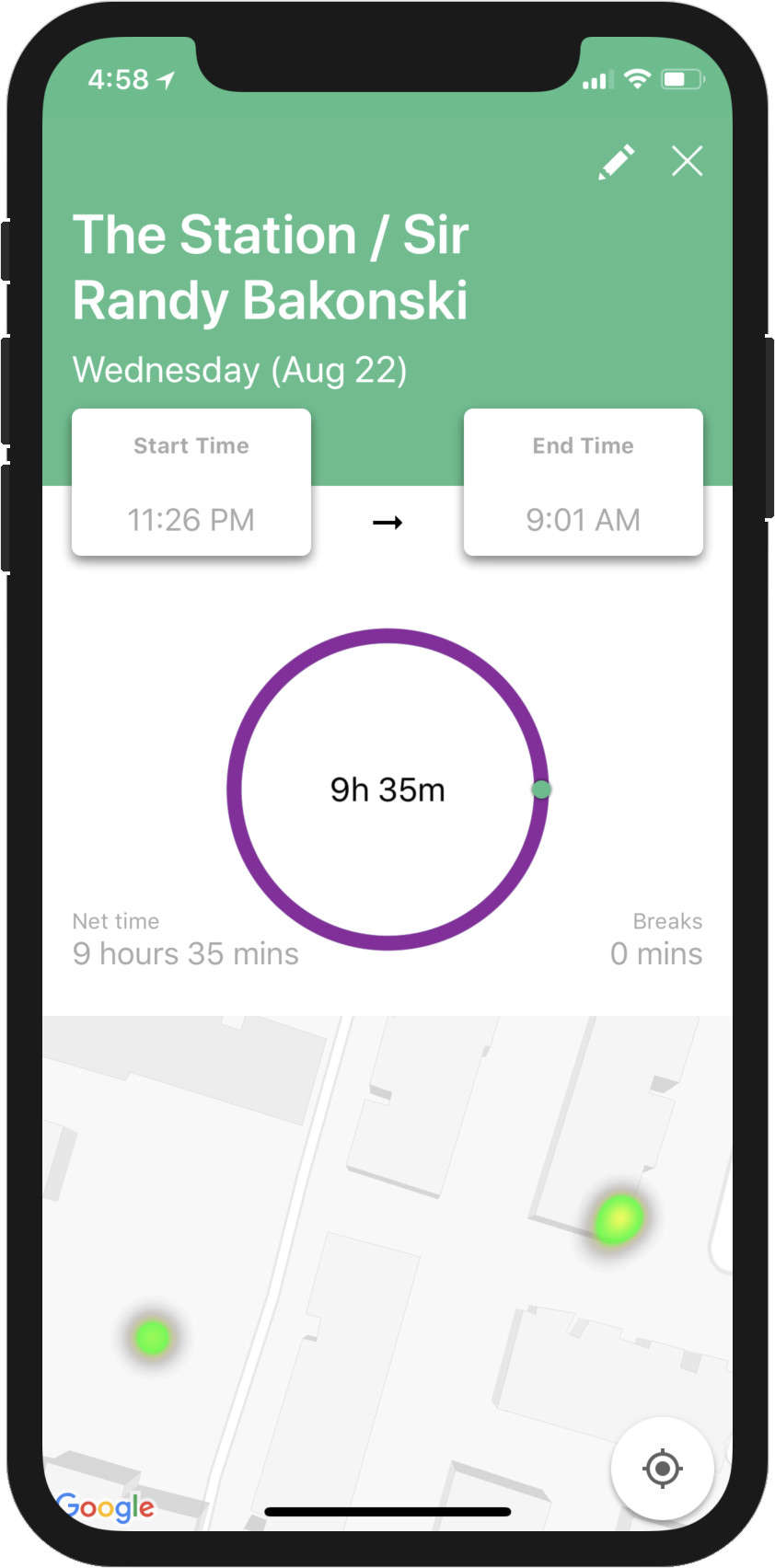775x1568 pixels.
Task: Tap the green handle on the time ring
Action: [542, 790]
